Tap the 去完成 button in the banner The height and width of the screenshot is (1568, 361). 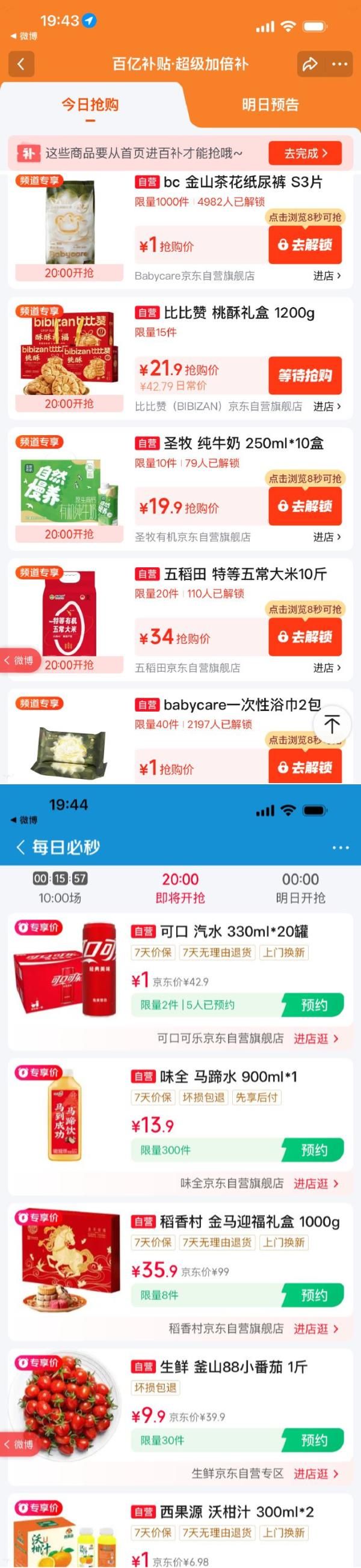click(305, 153)
